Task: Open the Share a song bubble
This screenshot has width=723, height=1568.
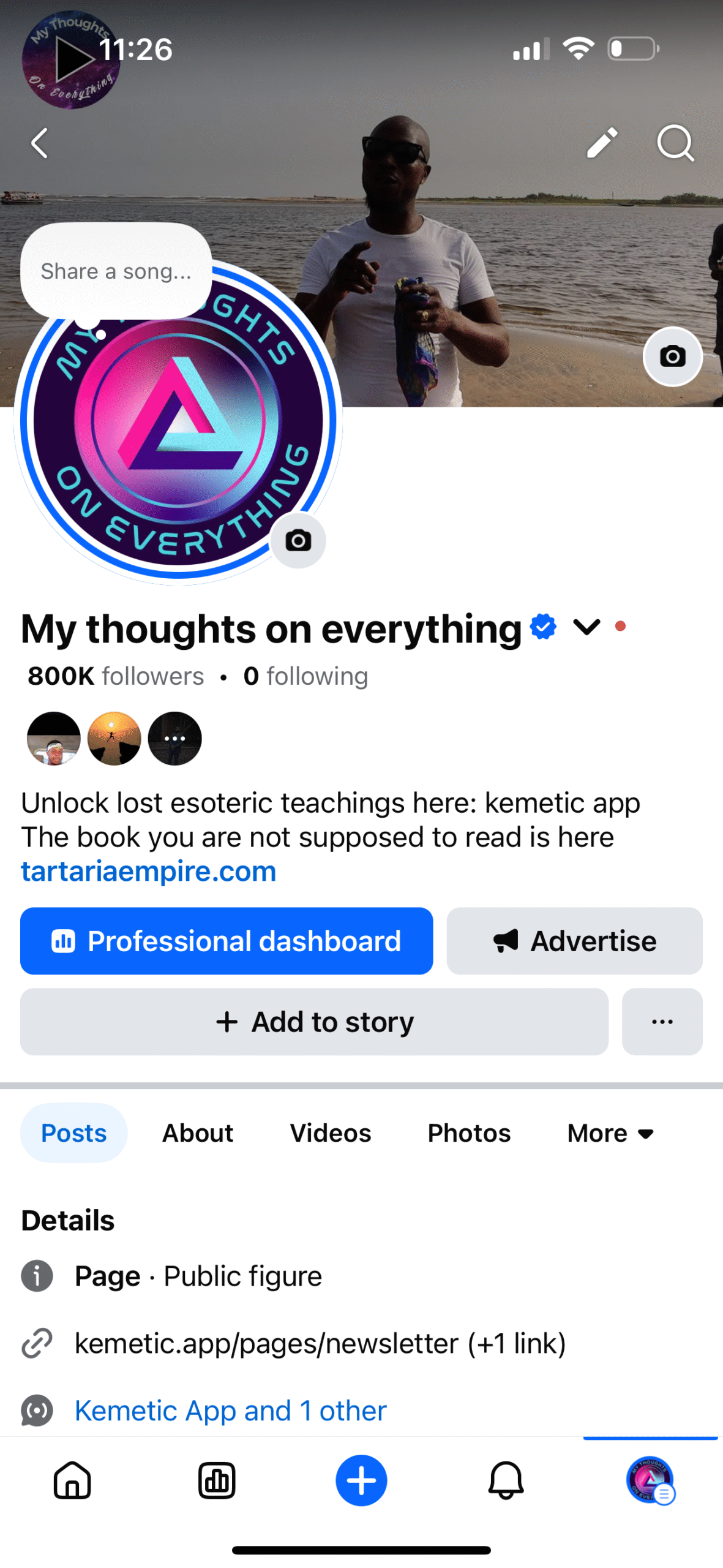Action: (116, 271)
